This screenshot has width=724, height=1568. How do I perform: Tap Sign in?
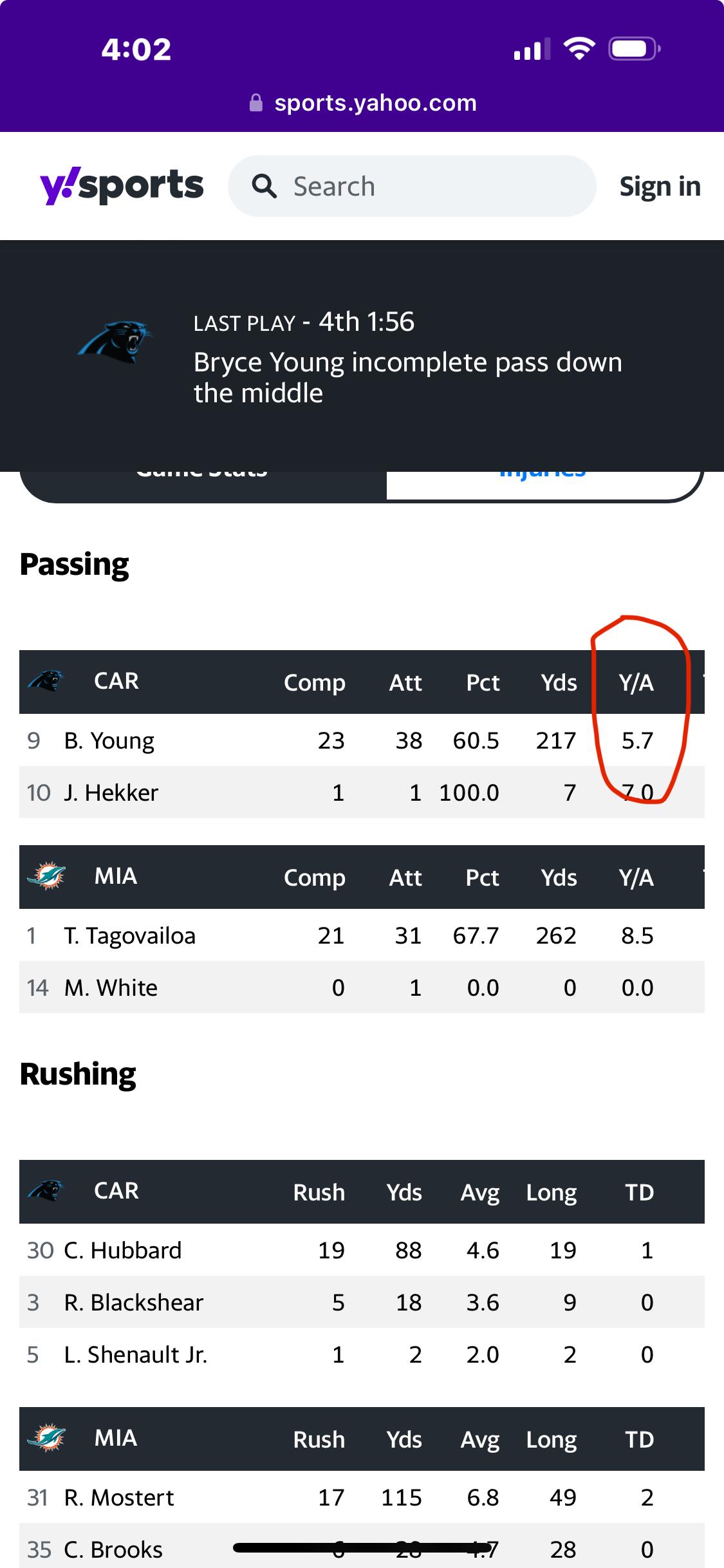coord(660,186)
